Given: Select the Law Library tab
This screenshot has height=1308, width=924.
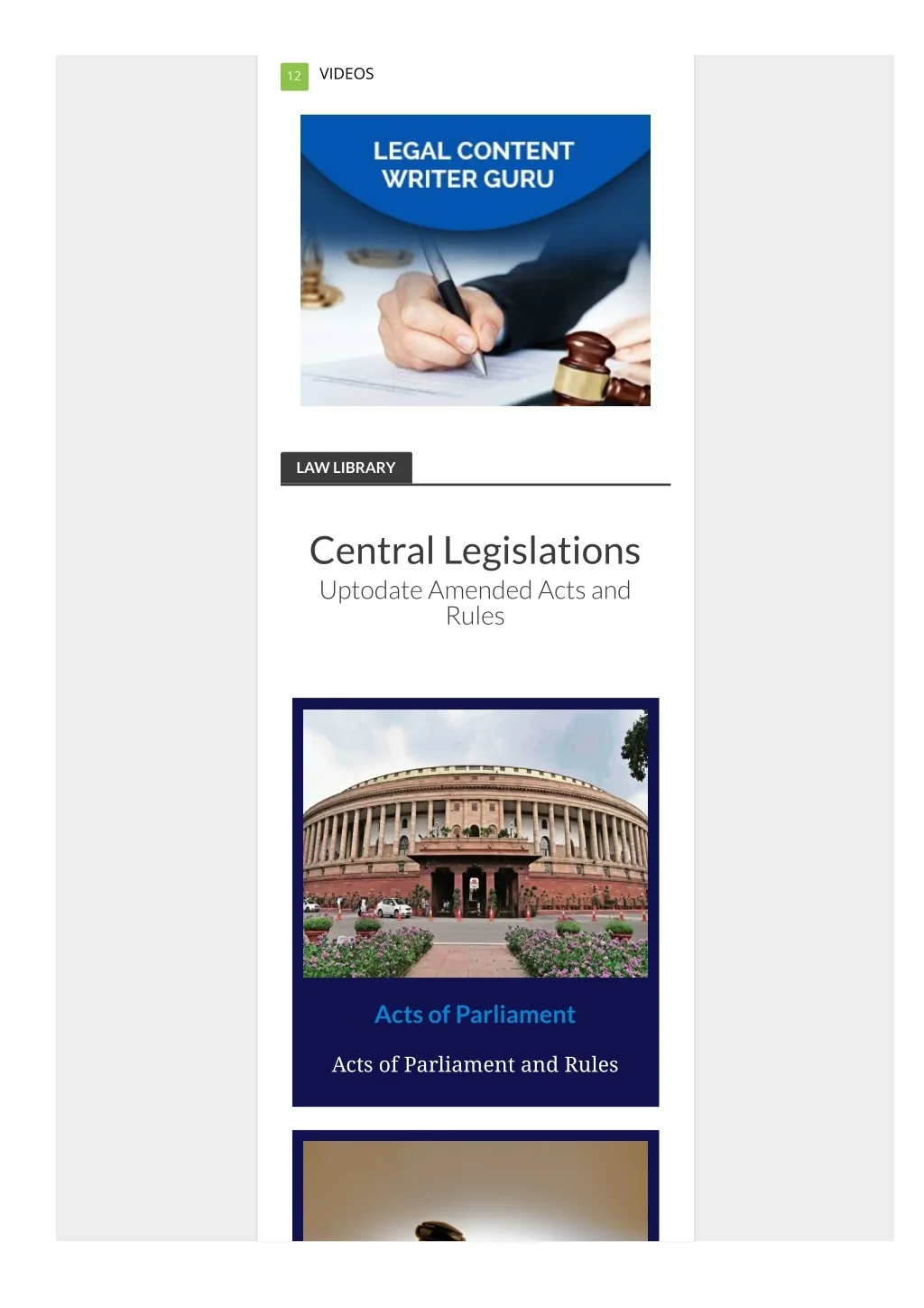Looking at the screenshot, I should click(346, 468).
